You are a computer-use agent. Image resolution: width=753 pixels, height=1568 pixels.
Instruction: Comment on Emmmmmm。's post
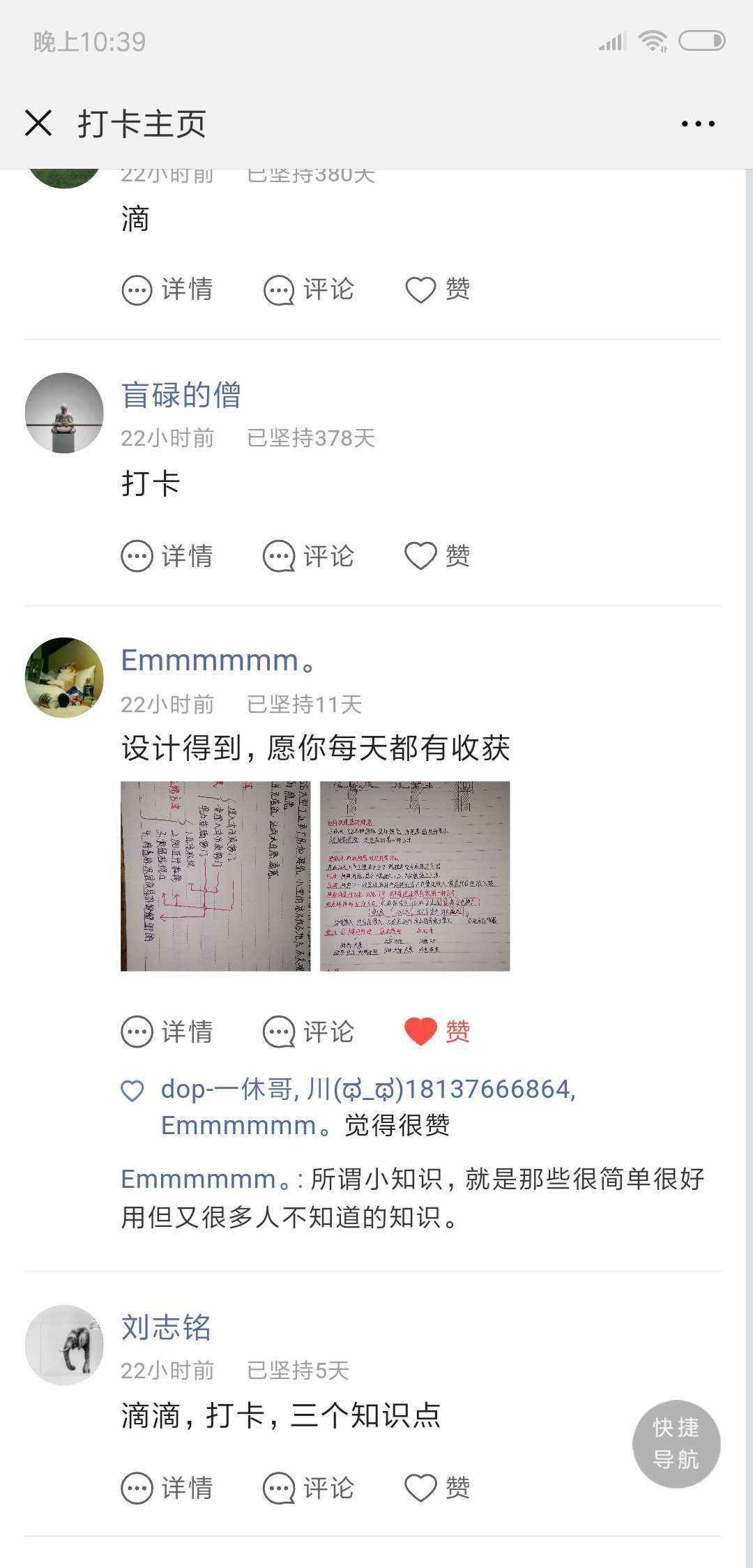[309, 1032]
